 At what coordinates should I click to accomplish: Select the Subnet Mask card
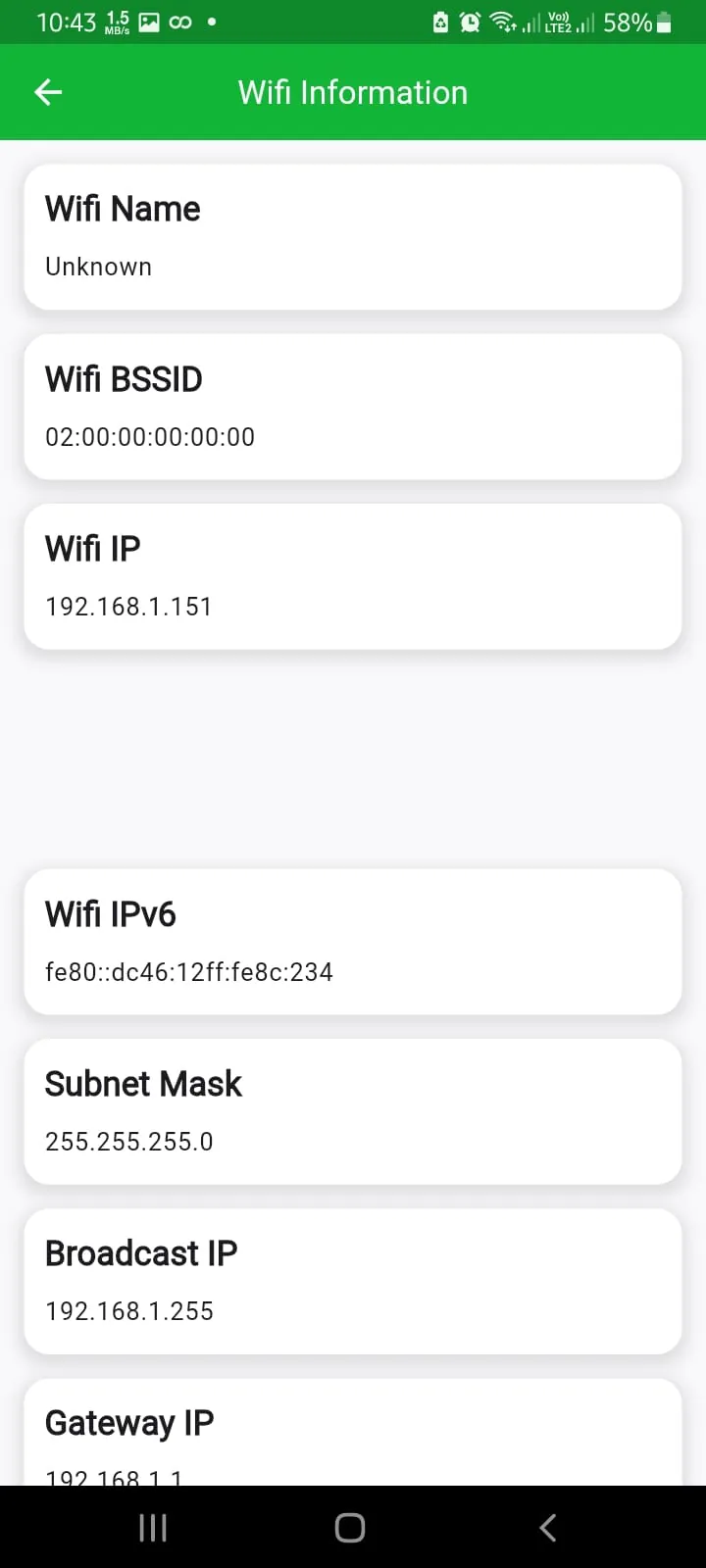[353, 1110]
